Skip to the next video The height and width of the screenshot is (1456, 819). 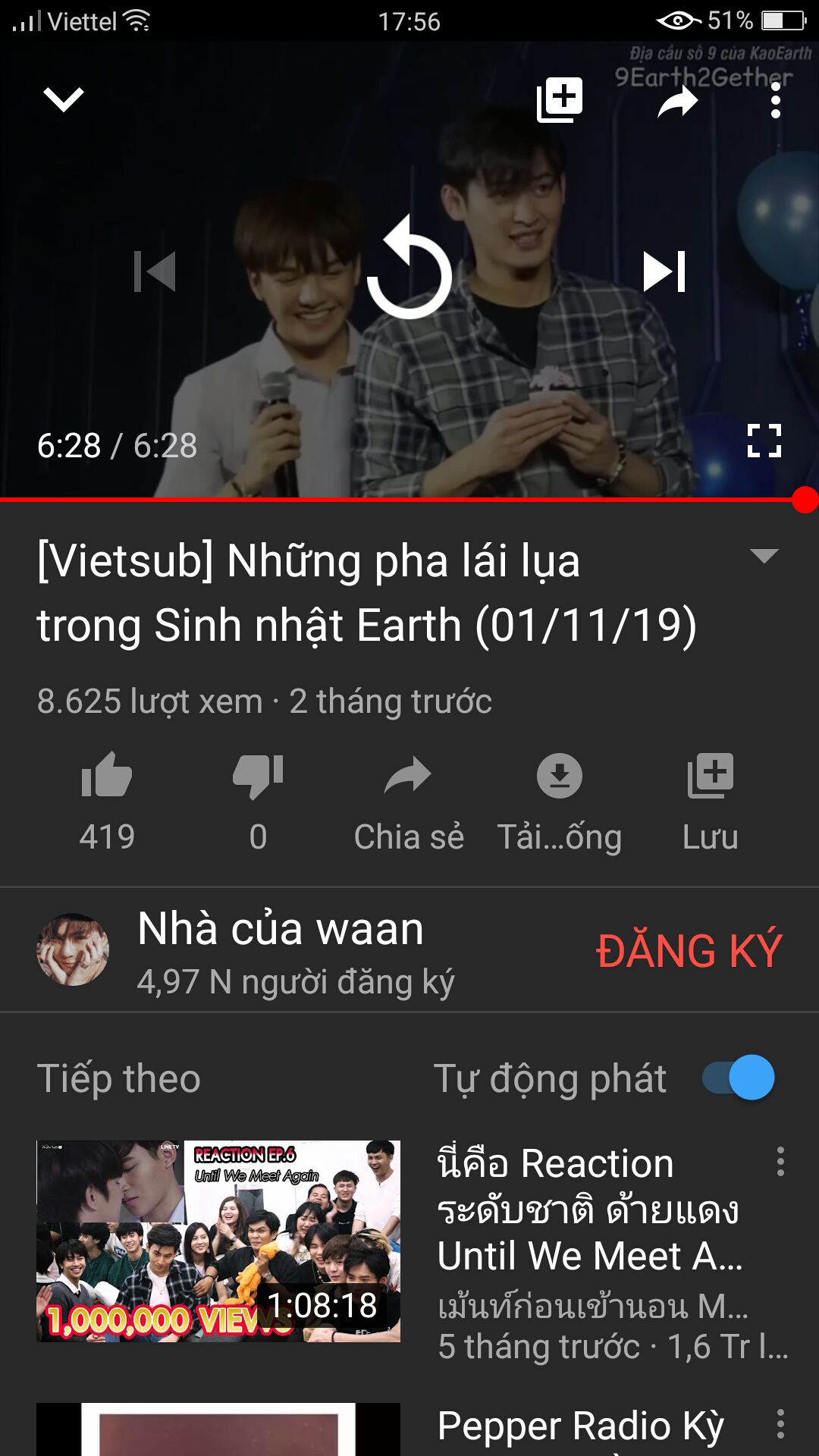664,271
